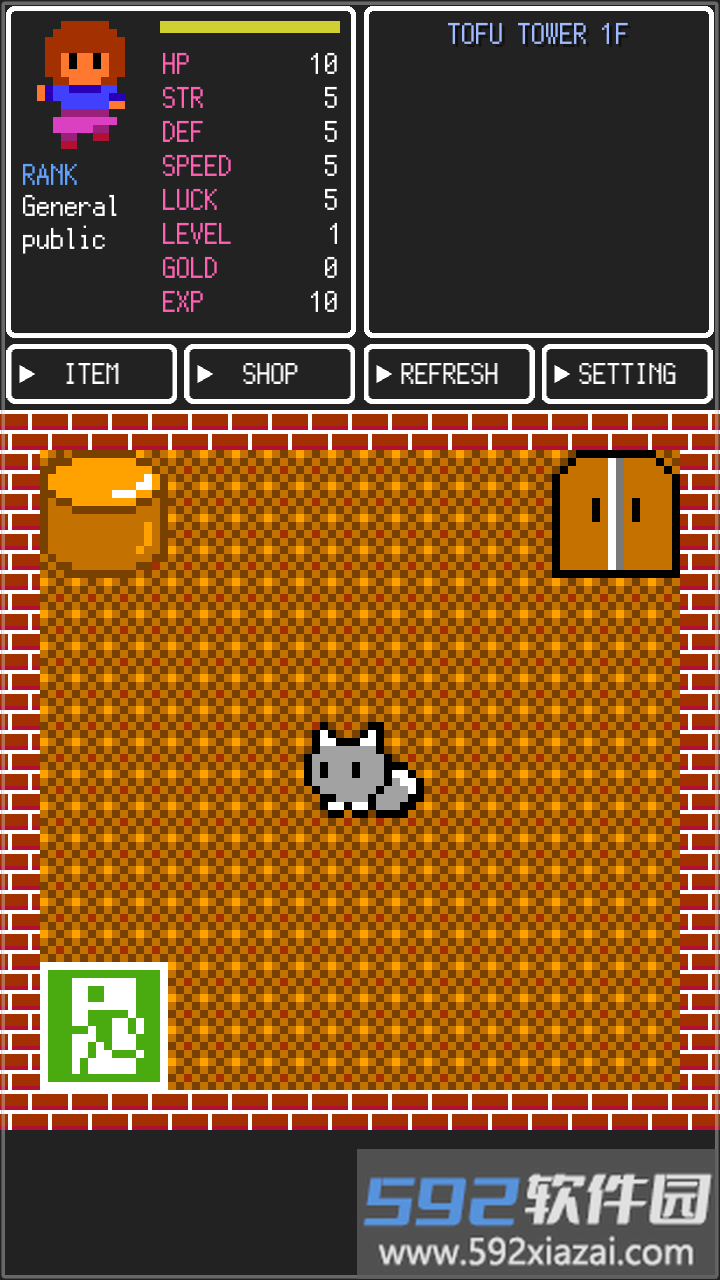Open the SHOP
Screen dimensions: 720x1280
coord(269,374)
